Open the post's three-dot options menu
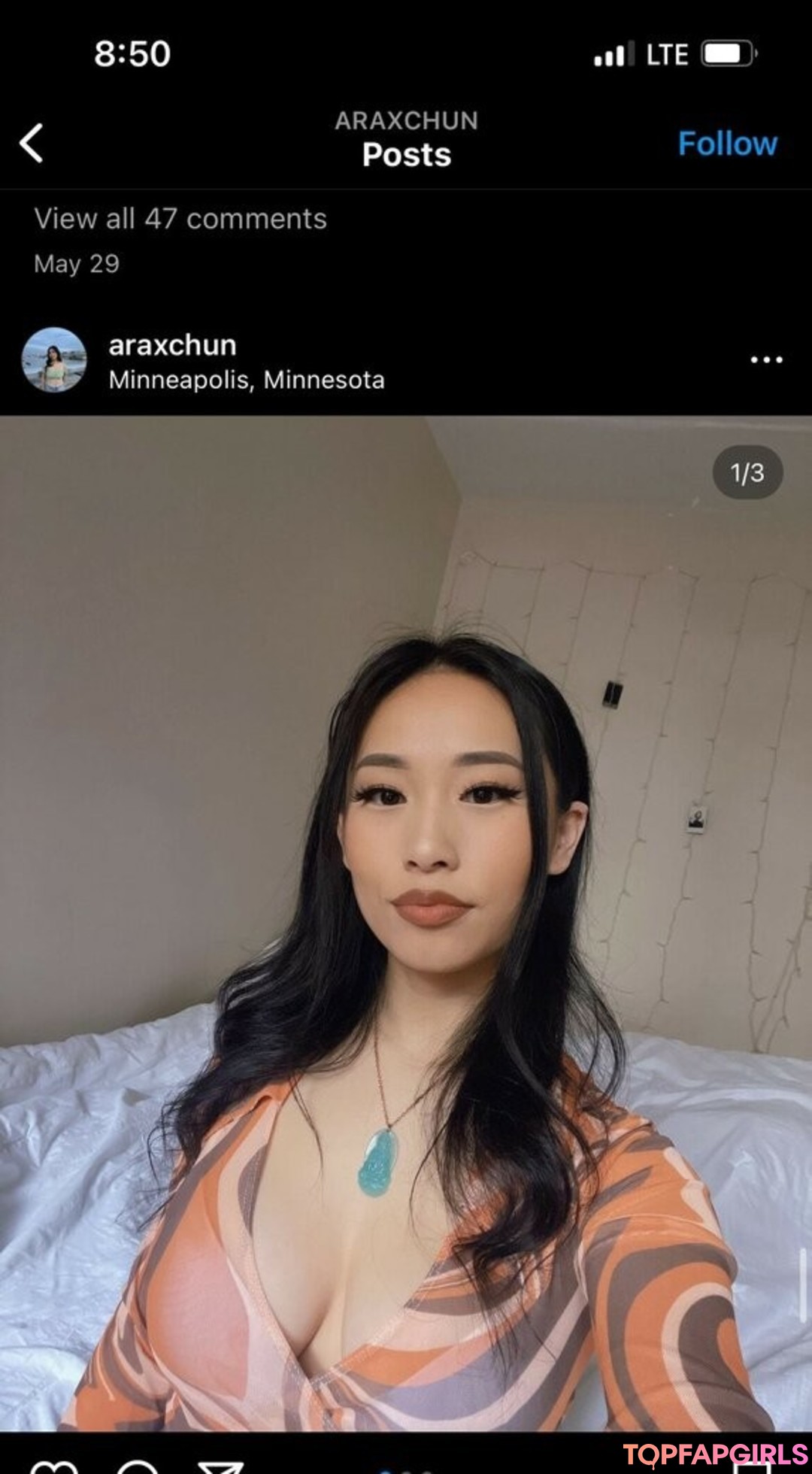 tap(766, 359)
